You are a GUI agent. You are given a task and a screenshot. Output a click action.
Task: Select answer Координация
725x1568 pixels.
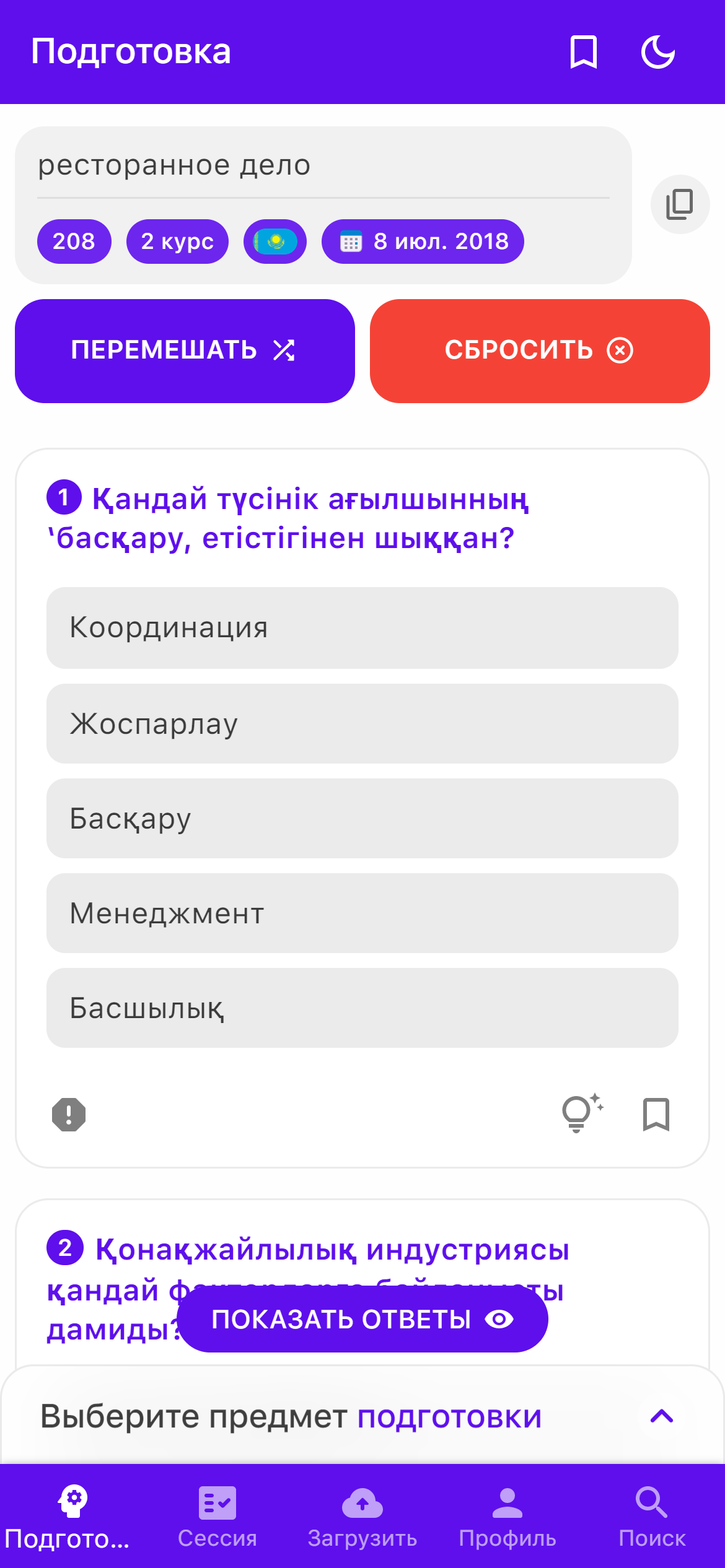[362, 627]
